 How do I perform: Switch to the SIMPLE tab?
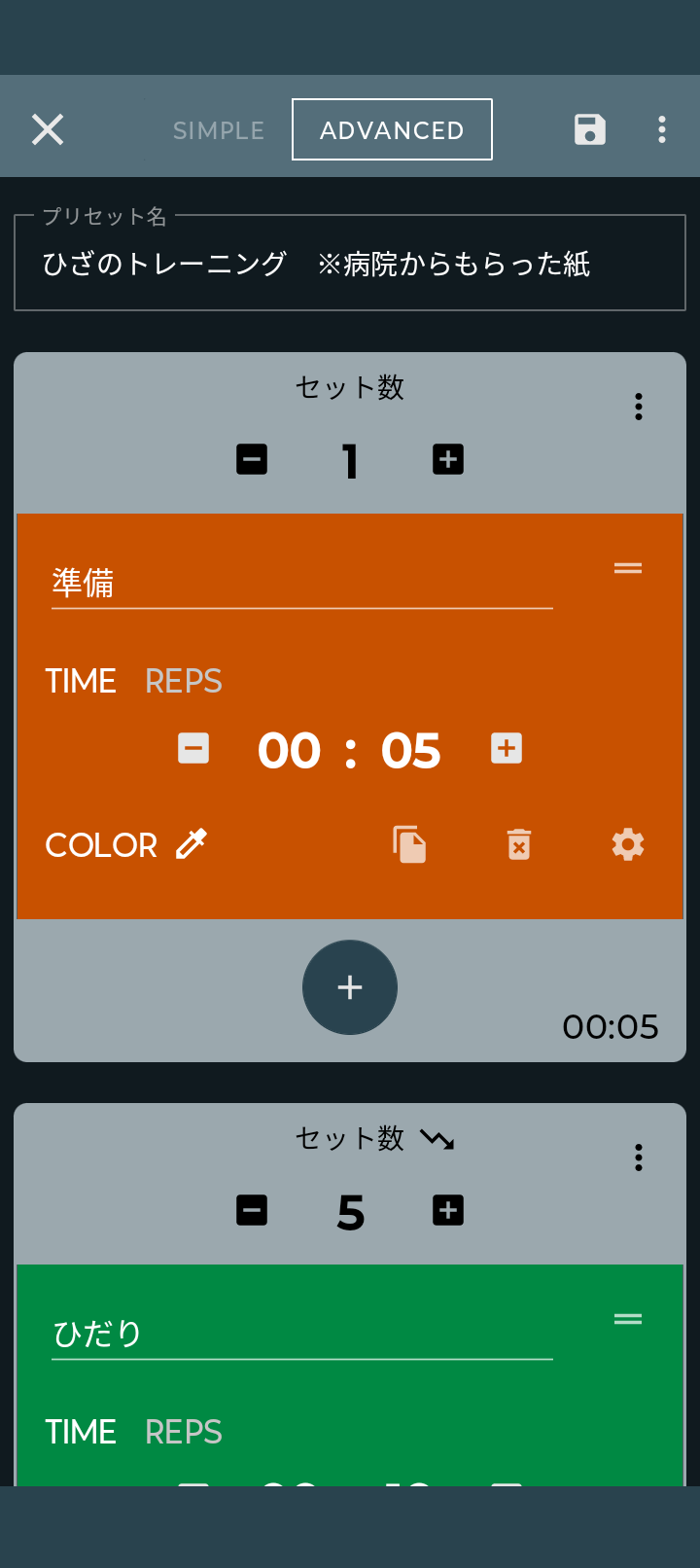point(219,130)
